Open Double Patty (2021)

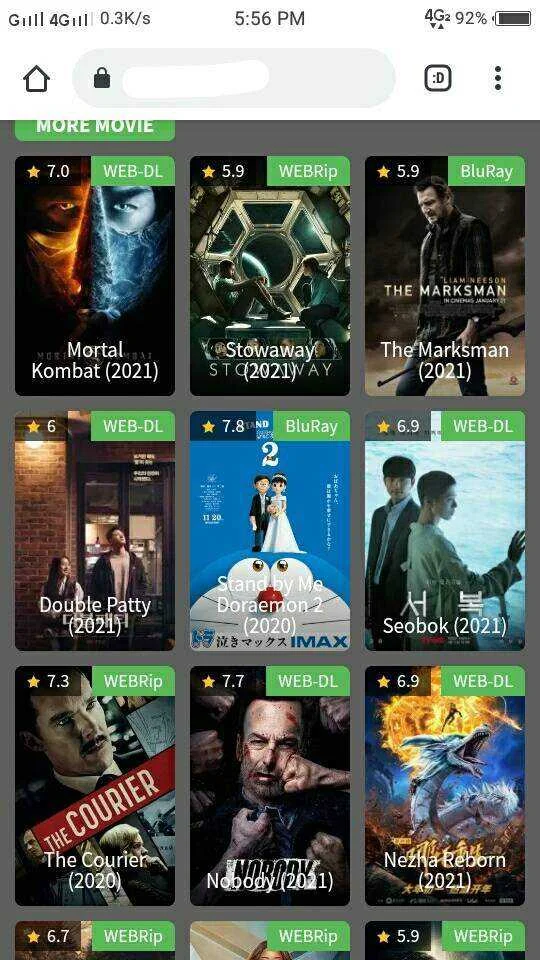click(95, 531)
